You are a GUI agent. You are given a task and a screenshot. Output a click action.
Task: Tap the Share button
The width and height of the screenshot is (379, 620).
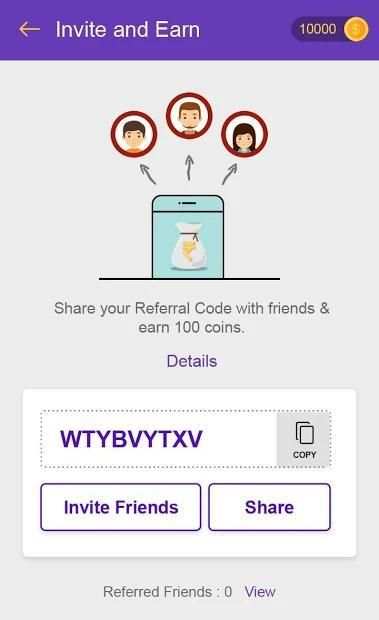pos(269,507)
